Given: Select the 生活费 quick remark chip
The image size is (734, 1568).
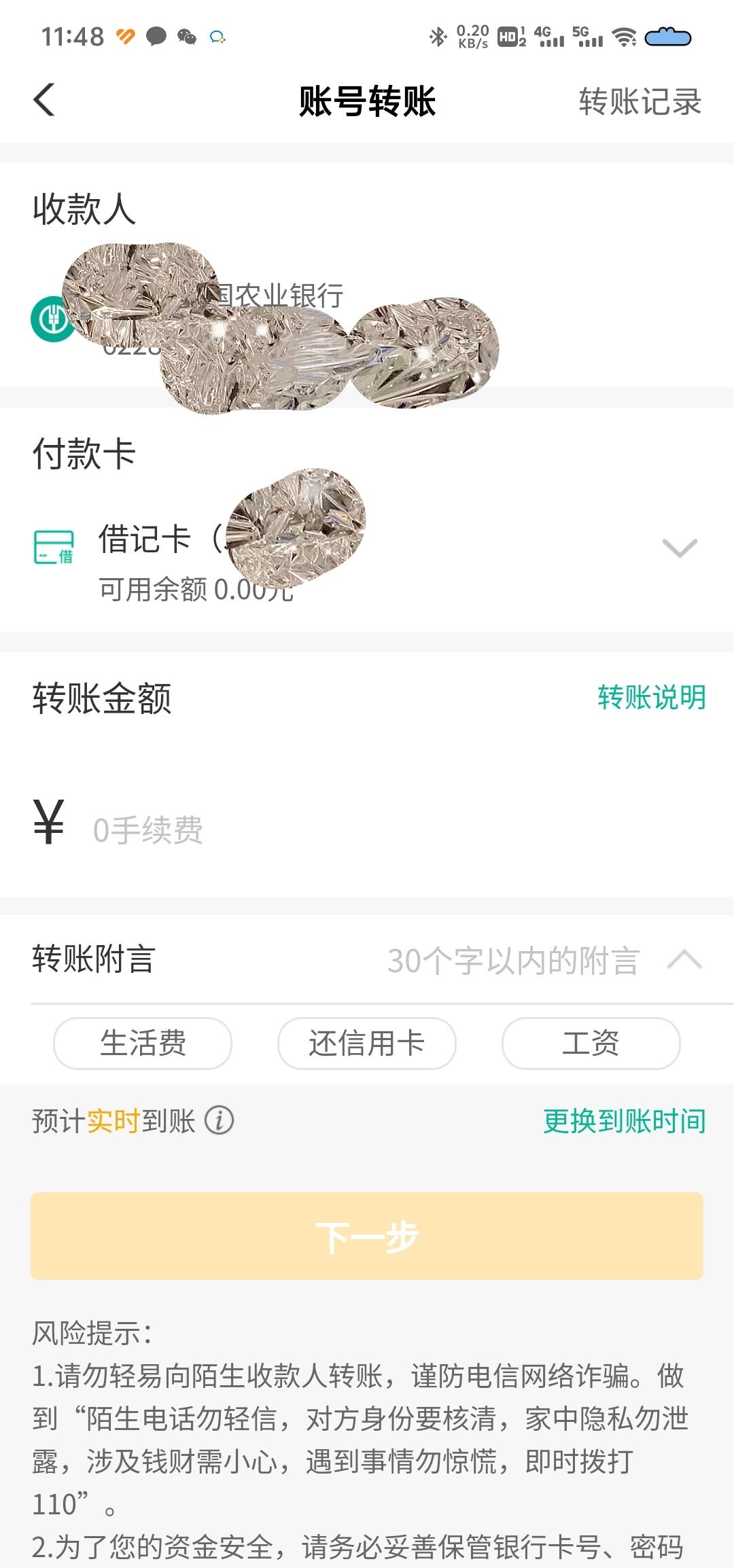Looking at the screenshot, I should [142, 1044].
